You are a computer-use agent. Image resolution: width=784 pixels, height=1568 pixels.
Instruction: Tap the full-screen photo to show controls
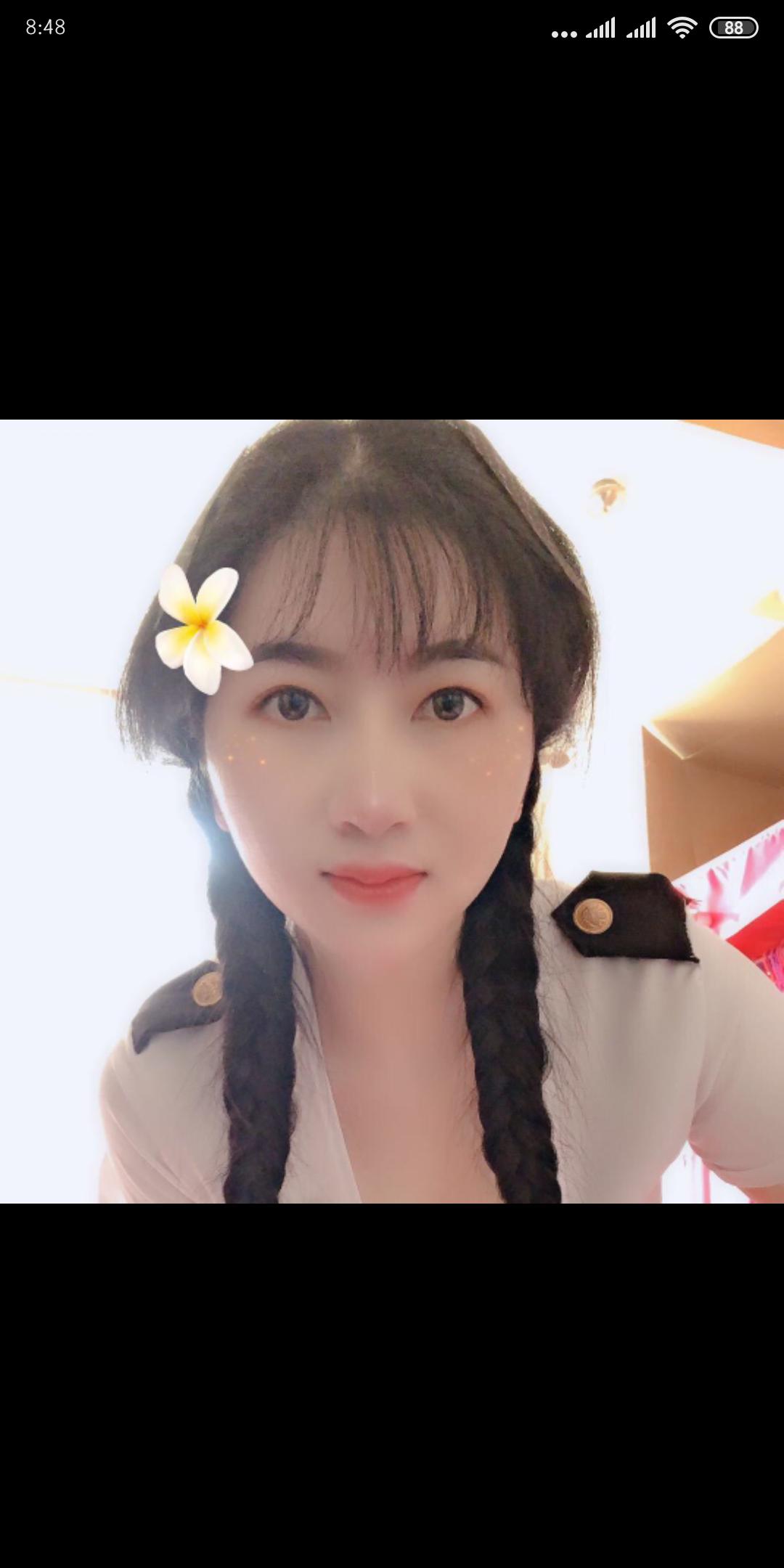392,811
